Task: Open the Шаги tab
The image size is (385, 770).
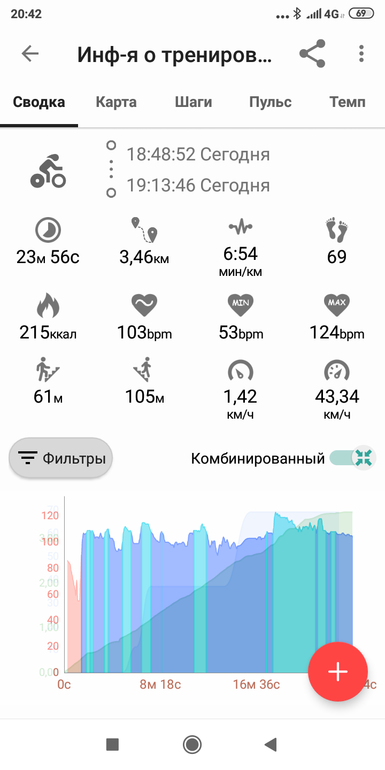Action: click(x=193, y=102)
